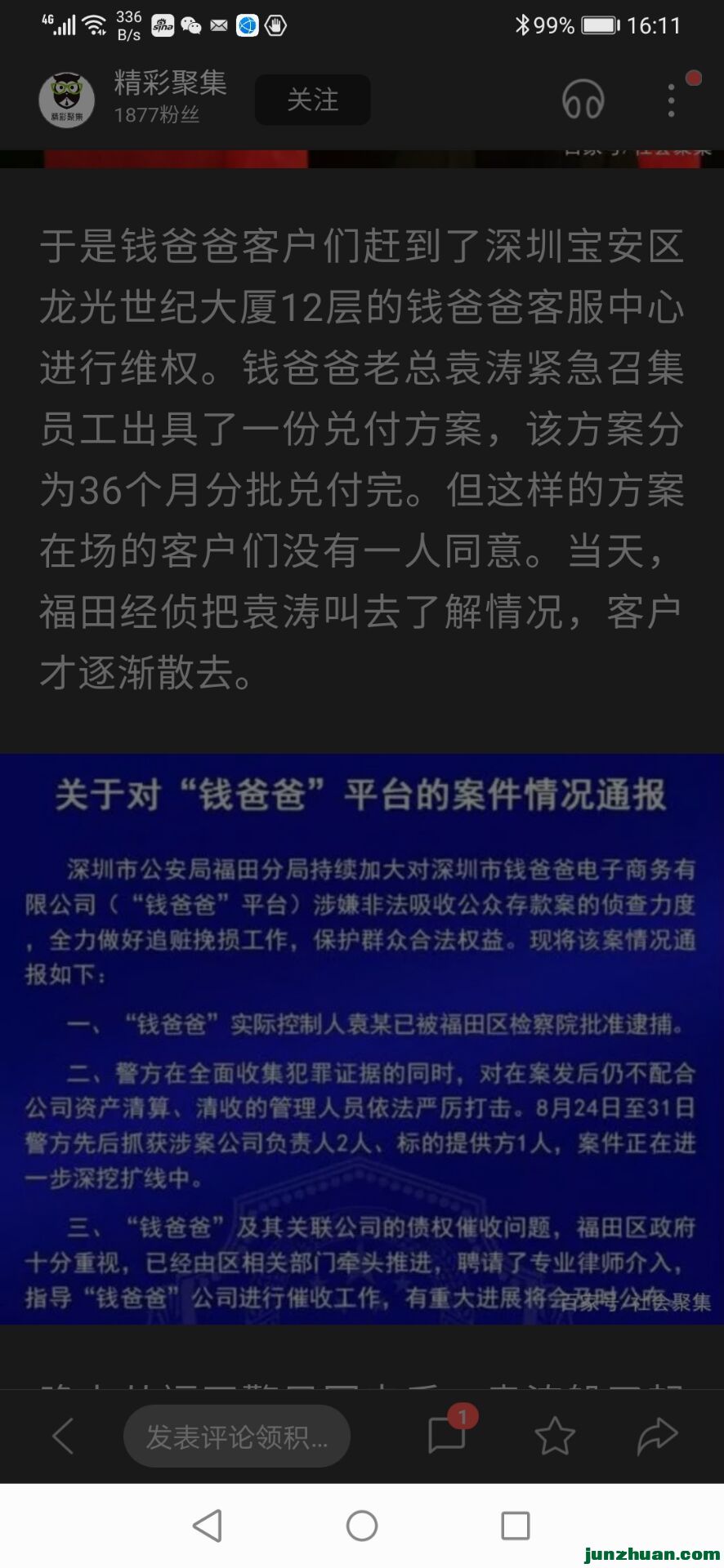The height and width of the screenshot is (1568, 724).
Task: Follow 精彩聚集 with the 关注 button
Action: (312, 100)
